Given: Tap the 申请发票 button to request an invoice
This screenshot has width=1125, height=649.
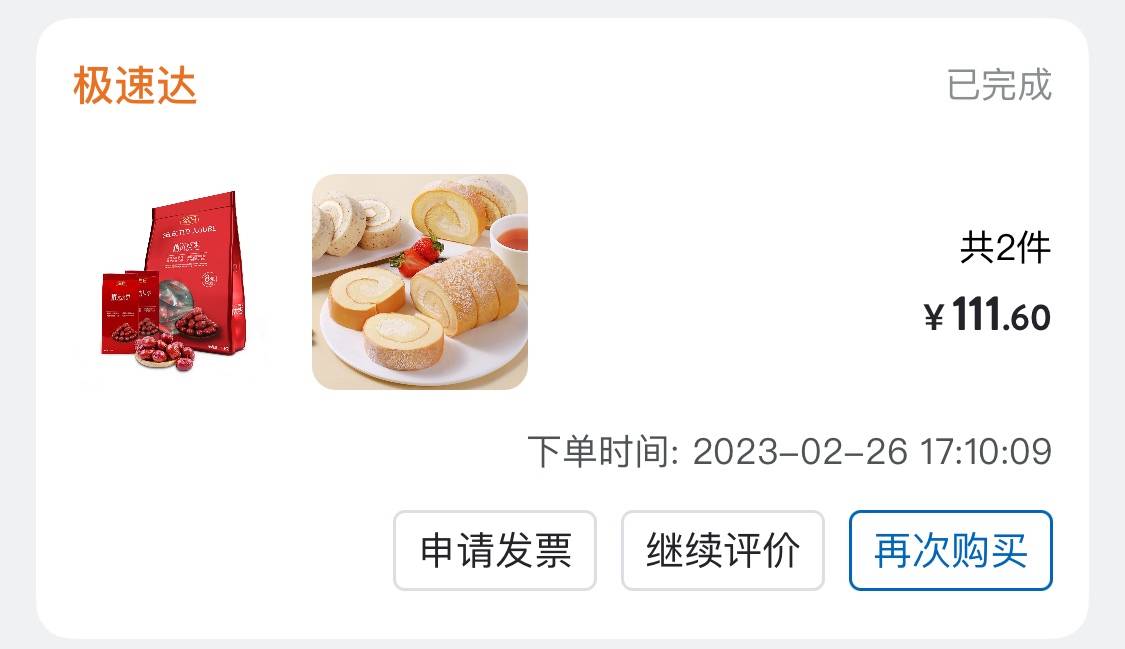Looking at the screenshot, I should [x=495, y=550].
